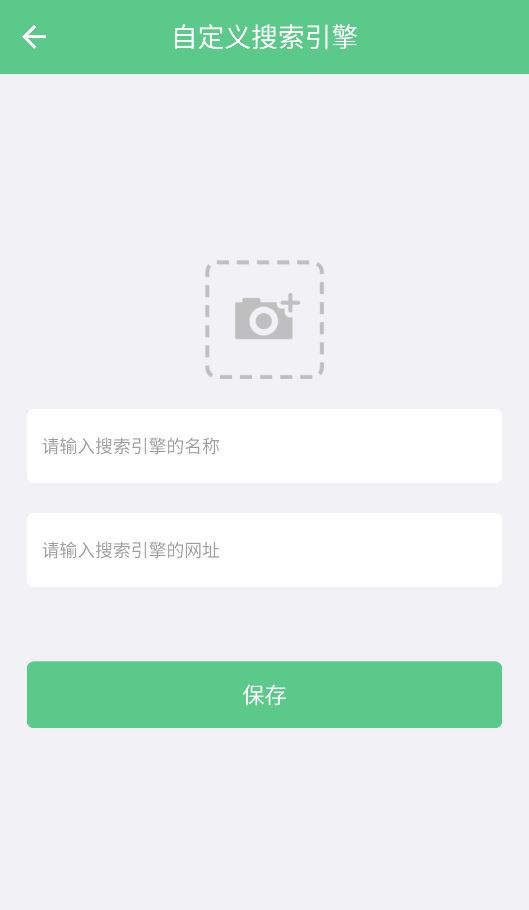Viewport: 529px width, 910px height.
Task: Focus the search engine name field
Action: pos(264,446)
